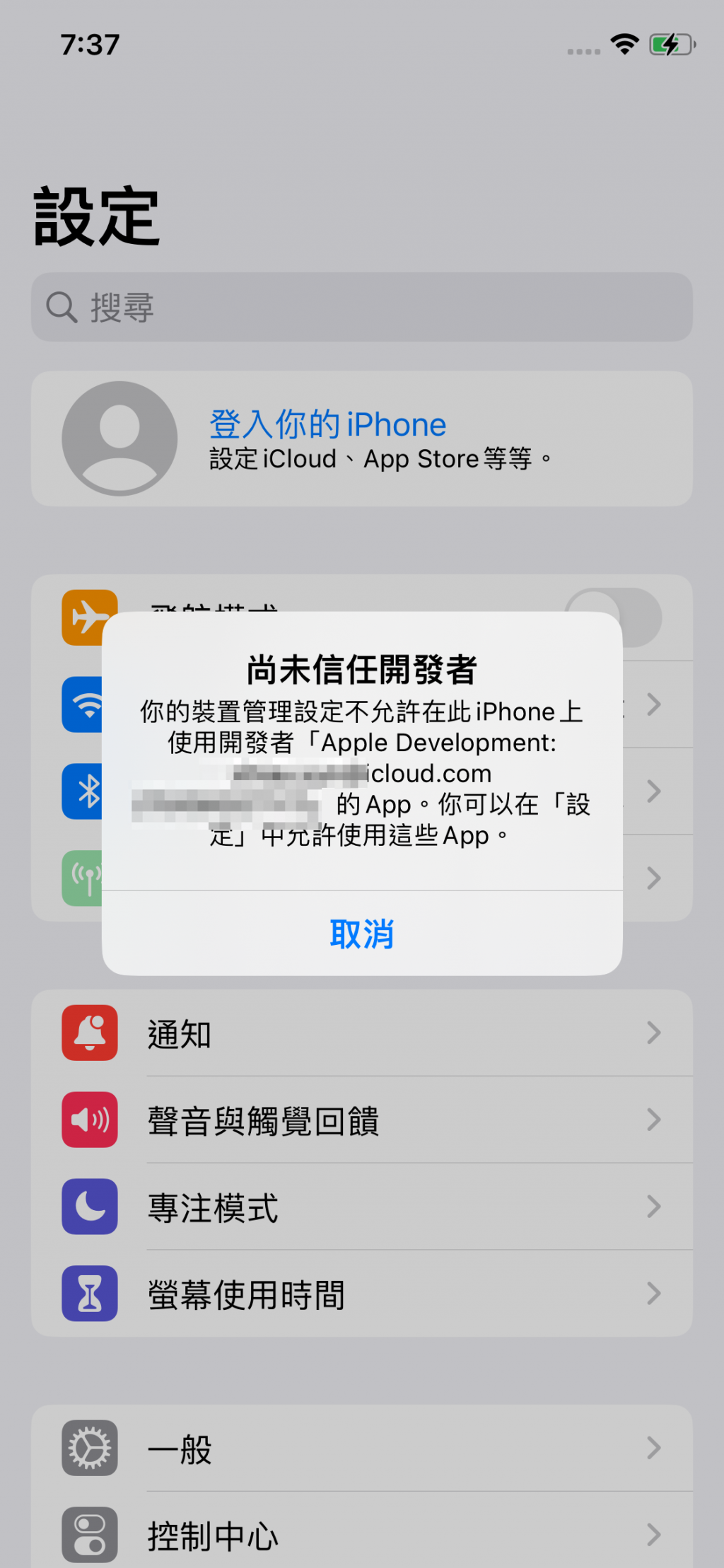Open 控制中心 settings

click(361, 1535)
